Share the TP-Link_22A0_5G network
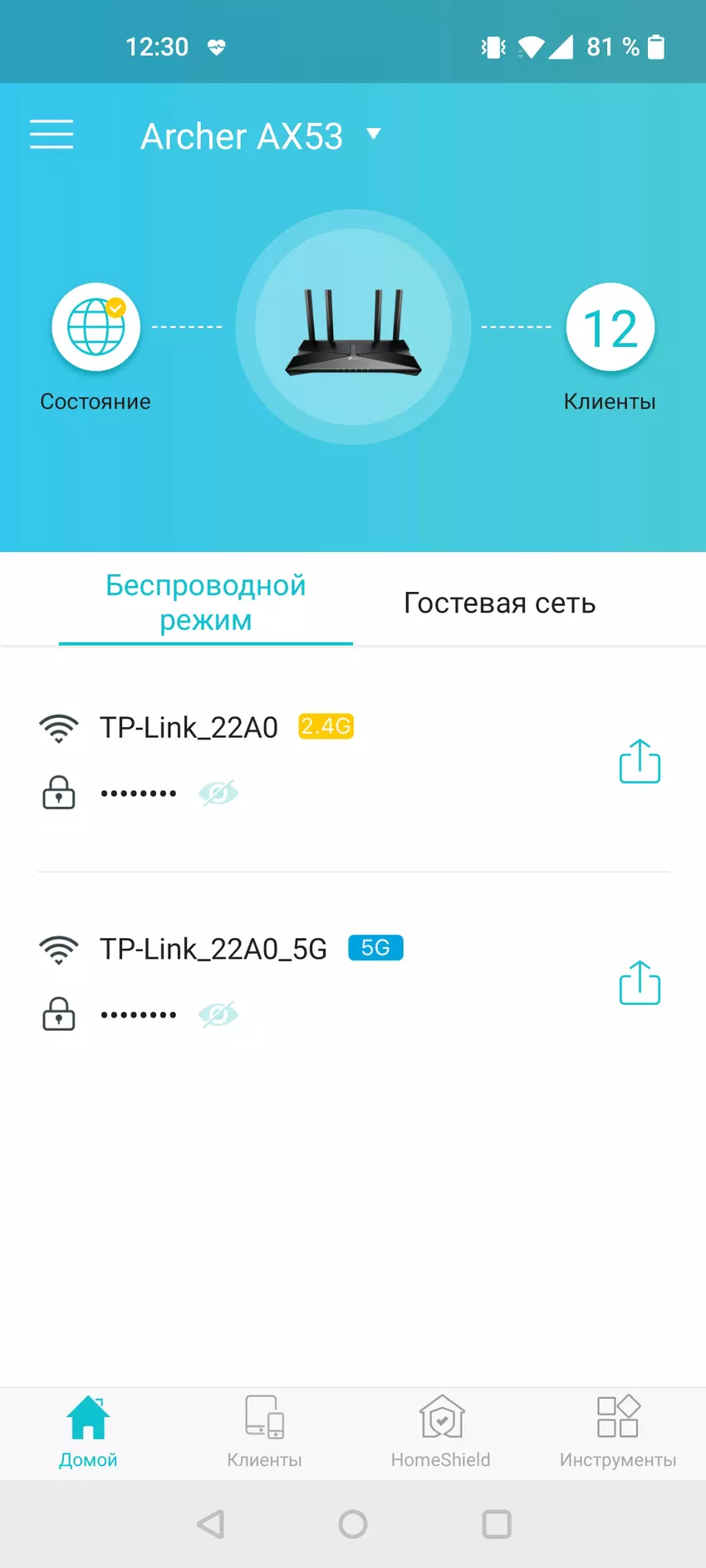 (x=640, y=983)
